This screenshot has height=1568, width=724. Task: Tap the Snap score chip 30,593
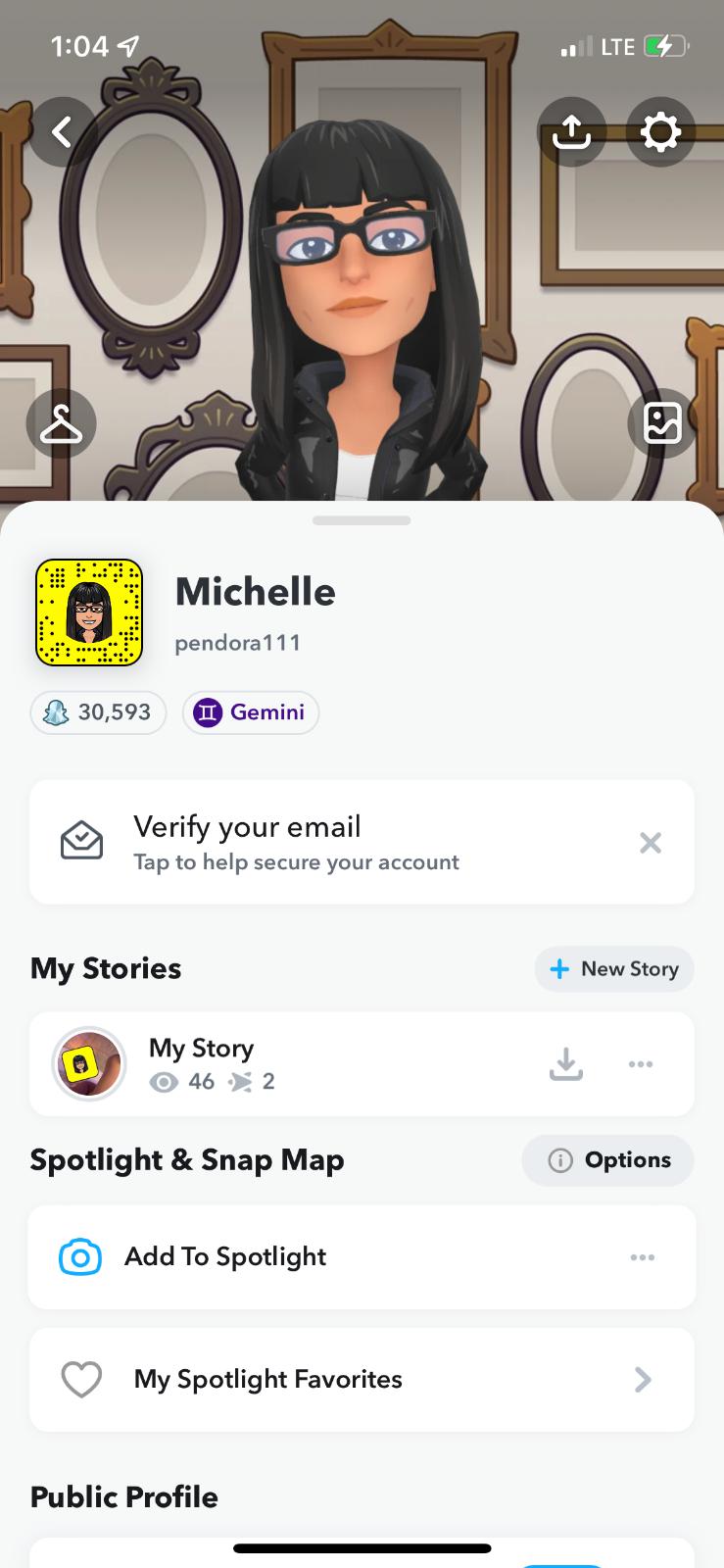(x=98, y=711)
